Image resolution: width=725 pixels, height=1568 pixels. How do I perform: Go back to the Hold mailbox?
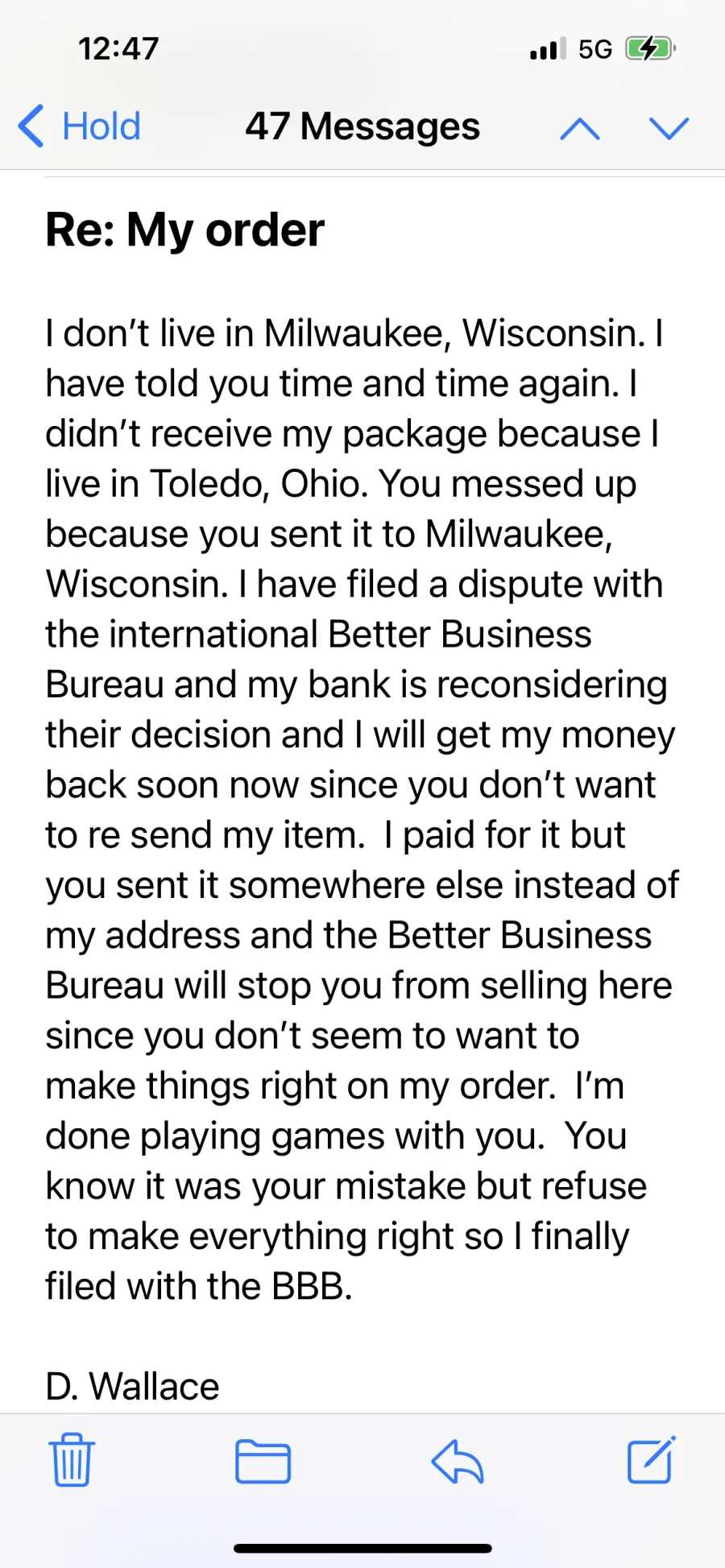click(79, 126)
